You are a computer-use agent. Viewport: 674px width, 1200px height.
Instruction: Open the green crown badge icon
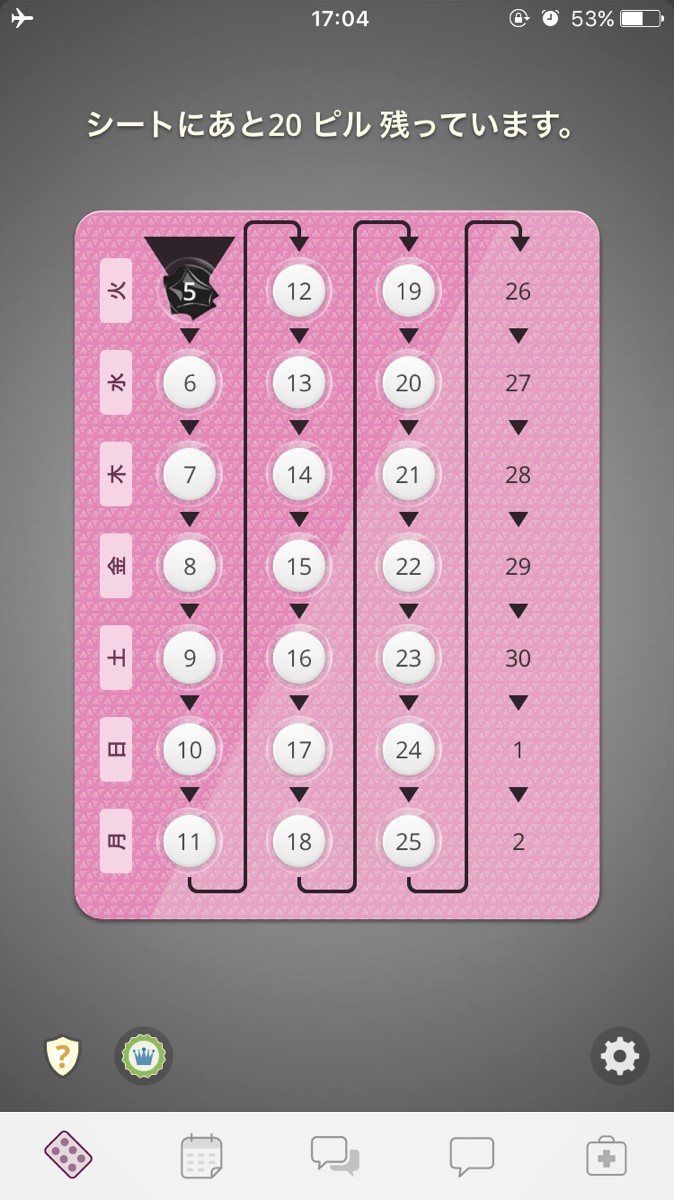click(144, 1056)
